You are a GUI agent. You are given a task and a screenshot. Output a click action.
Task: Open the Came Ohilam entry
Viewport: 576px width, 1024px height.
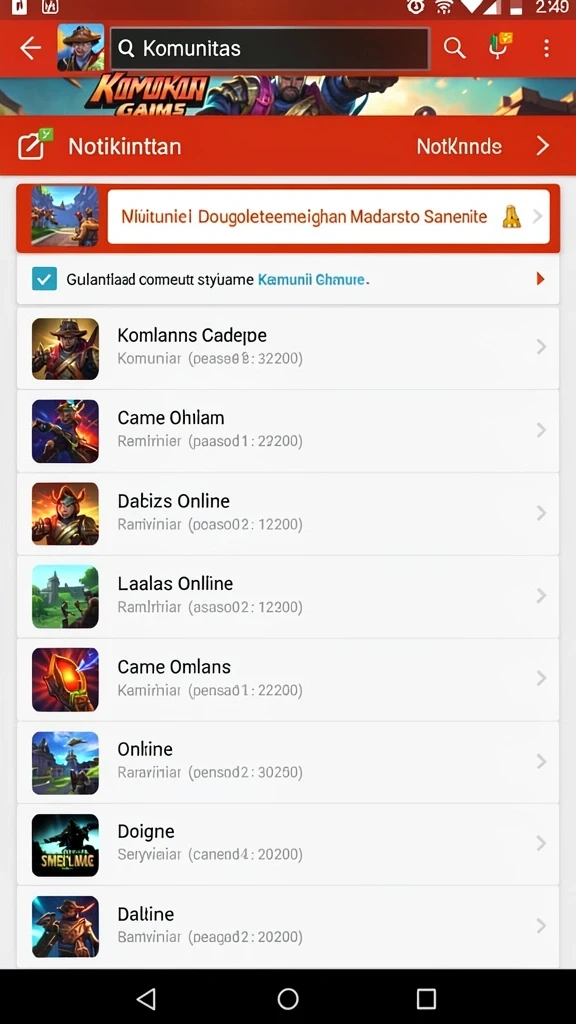288,431
